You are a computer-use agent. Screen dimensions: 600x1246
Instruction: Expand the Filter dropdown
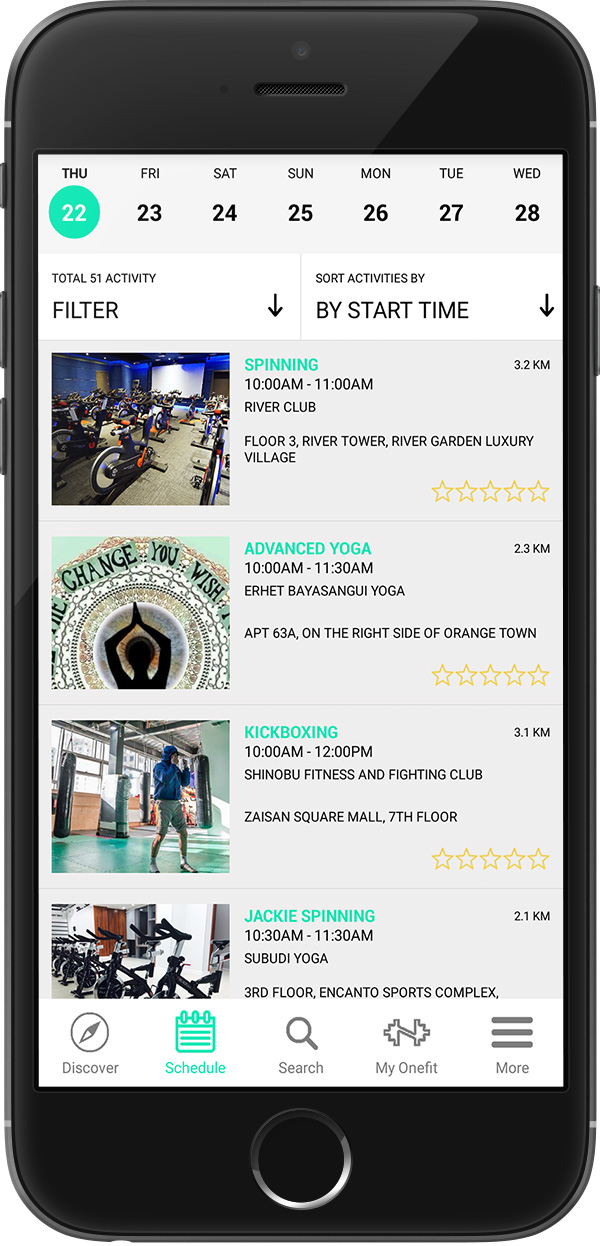[168, 297]
